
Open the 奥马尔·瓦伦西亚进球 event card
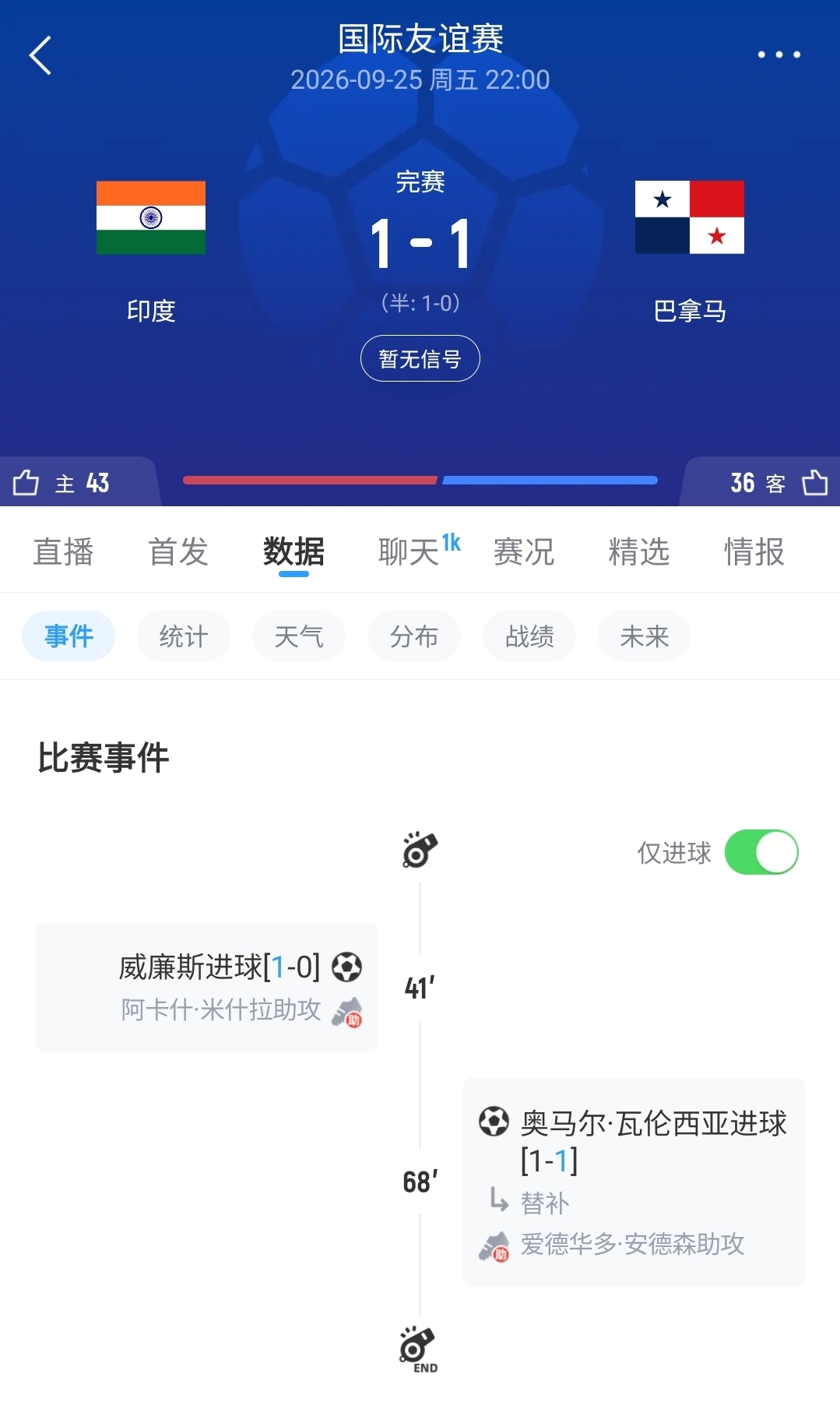[634, 1182]
